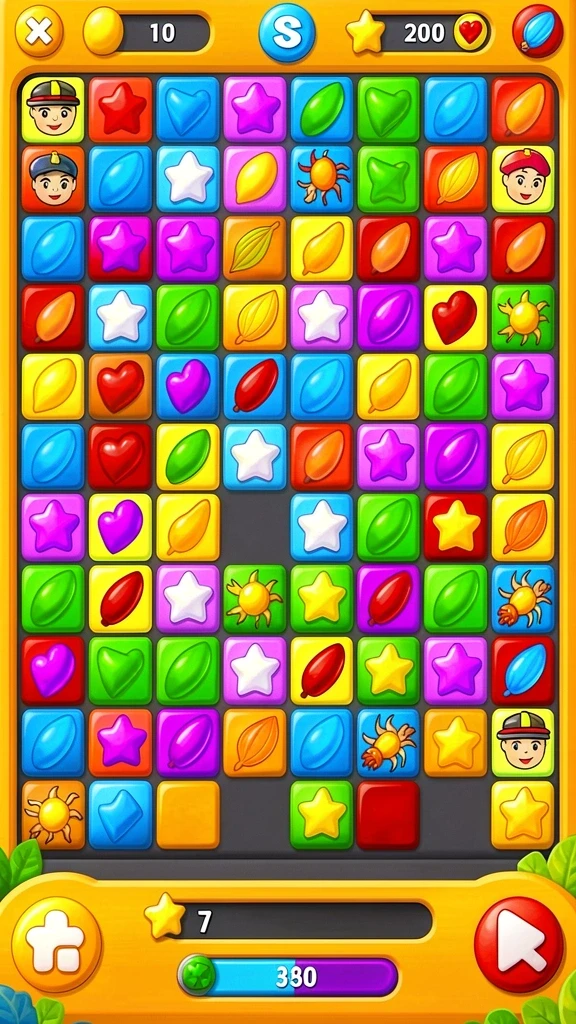The height and width of the screenshot is (1024, 576).
Task: Tap the red cursor arrow button
Action: pos(519,944)
